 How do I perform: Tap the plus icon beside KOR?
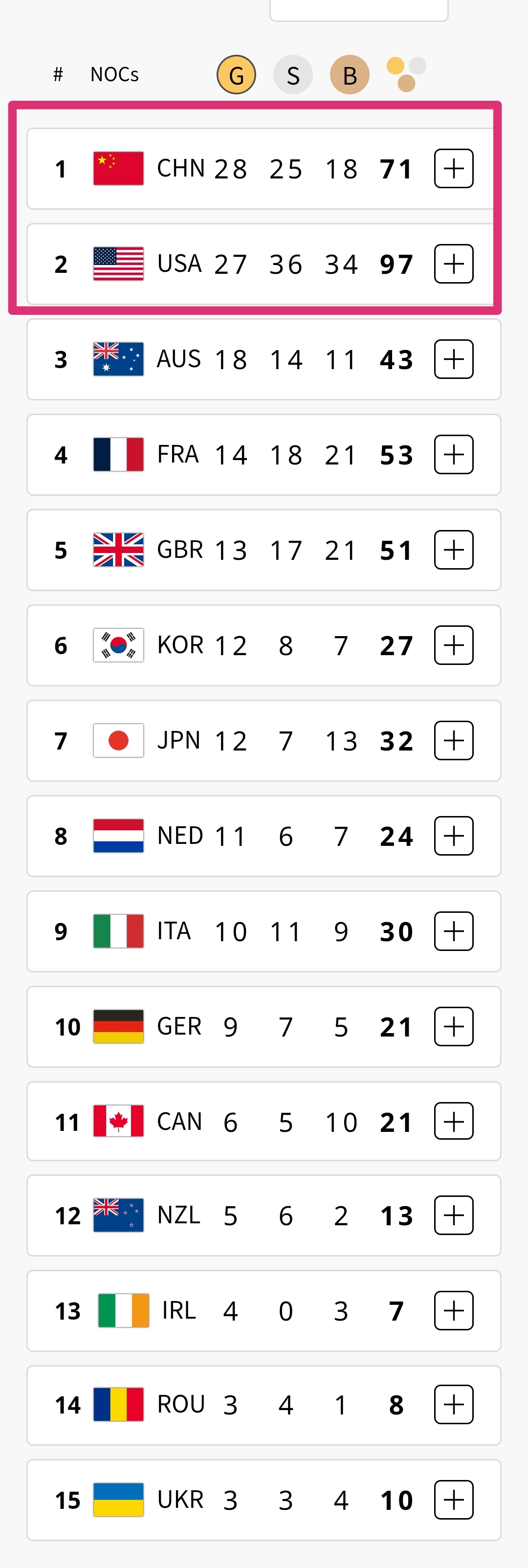(x=453, y=645)
